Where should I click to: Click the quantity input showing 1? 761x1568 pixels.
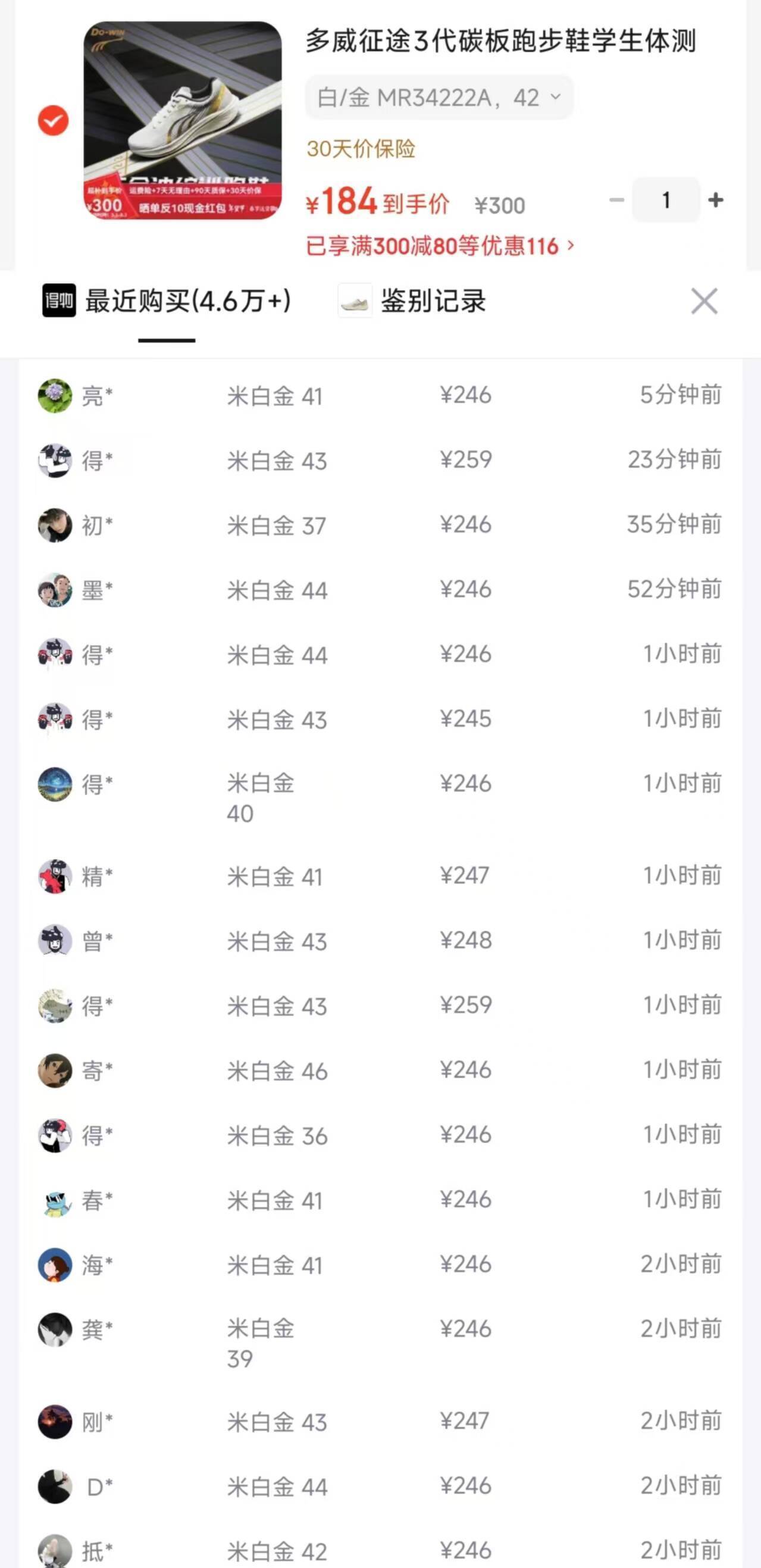pyautogui.click(x=666, y=201)
